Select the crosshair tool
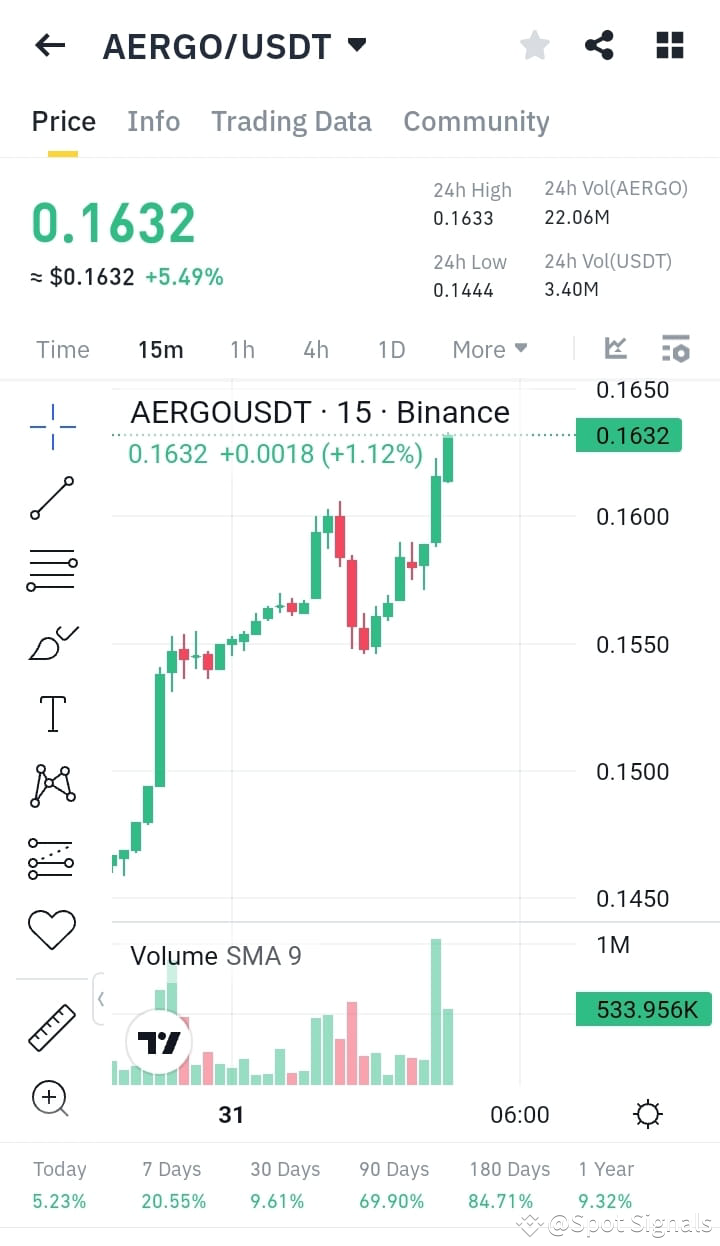This screenshot has height=1246, width=720. pos(51,425)
